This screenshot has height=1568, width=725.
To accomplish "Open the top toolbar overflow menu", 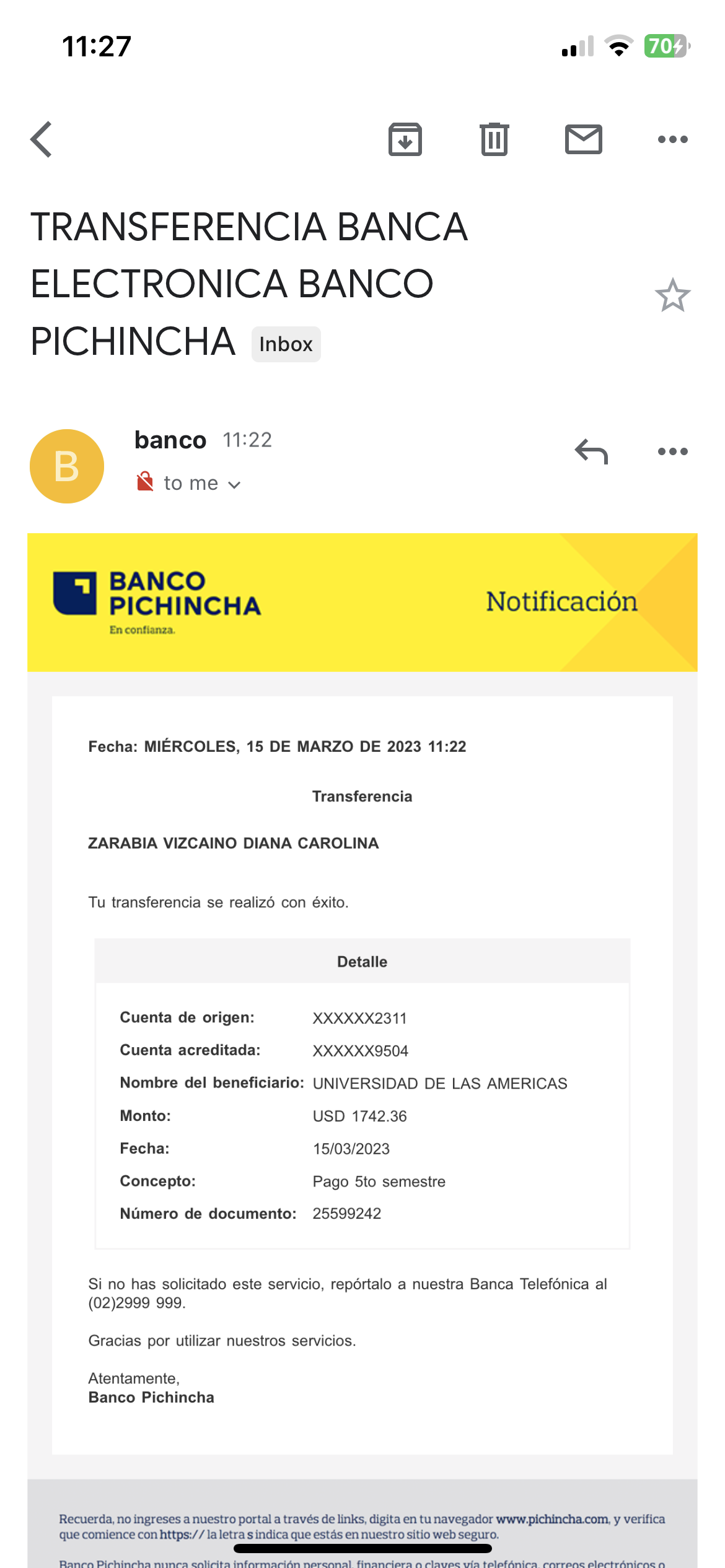I will click(x=672, y=139).
